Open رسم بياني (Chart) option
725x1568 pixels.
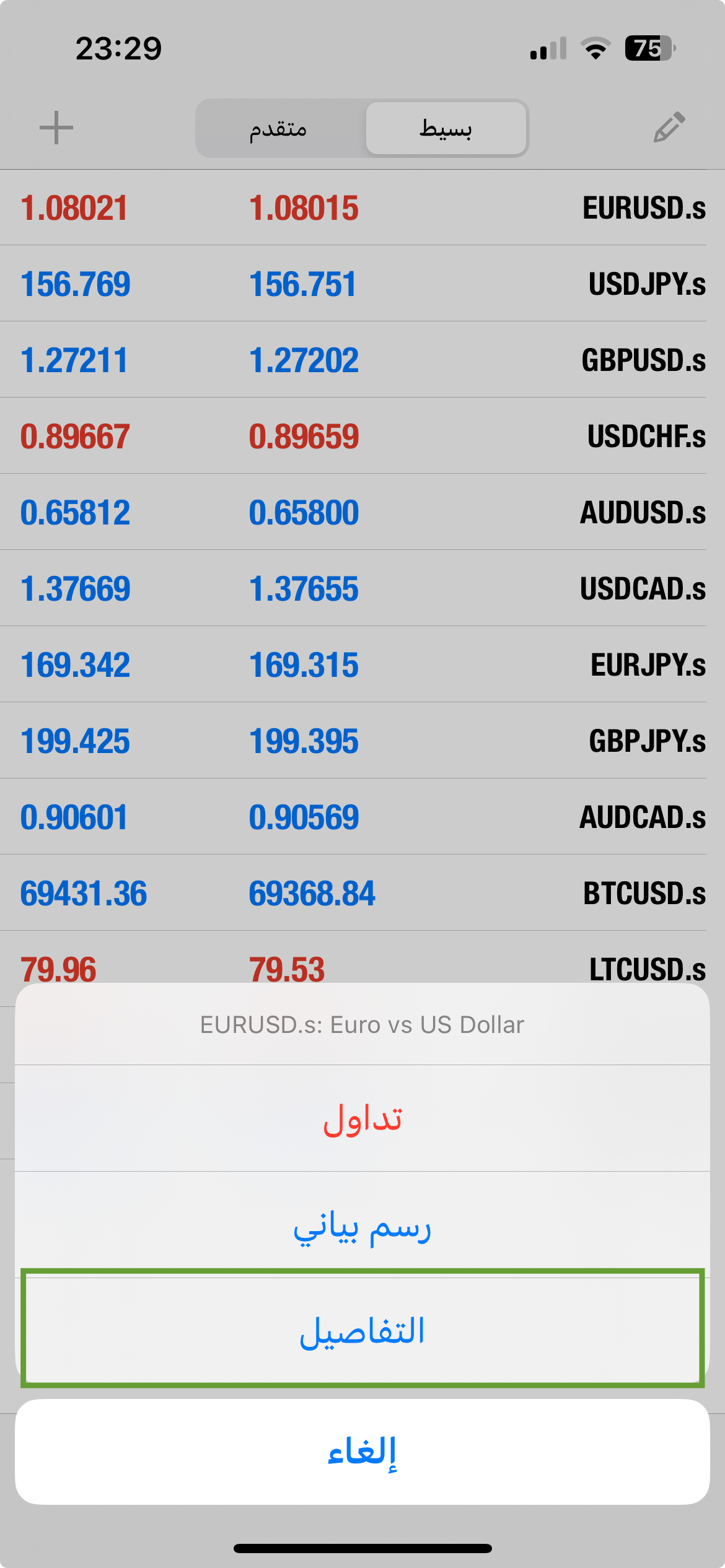362,1224
